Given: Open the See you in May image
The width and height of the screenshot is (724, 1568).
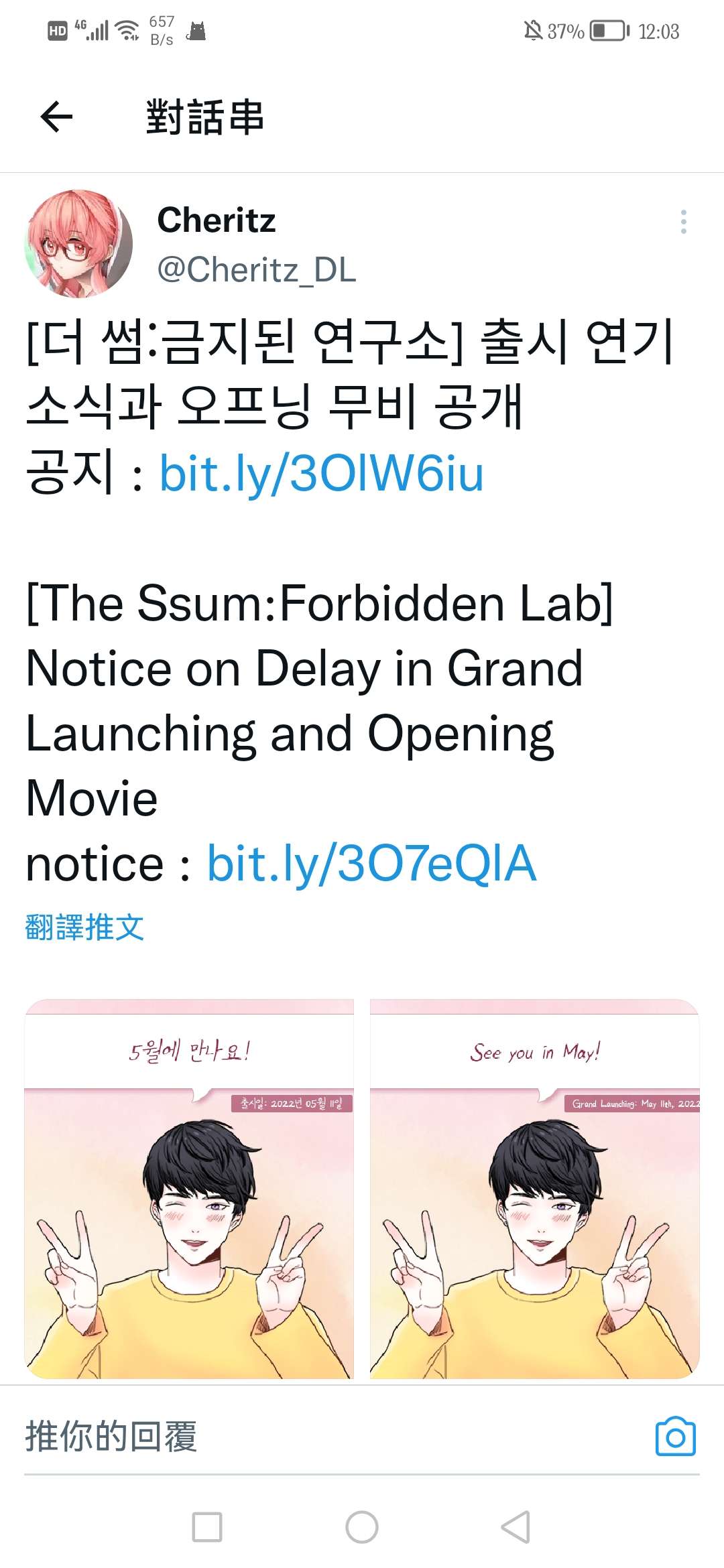Looking at the screenshot, I should 534,1189.
